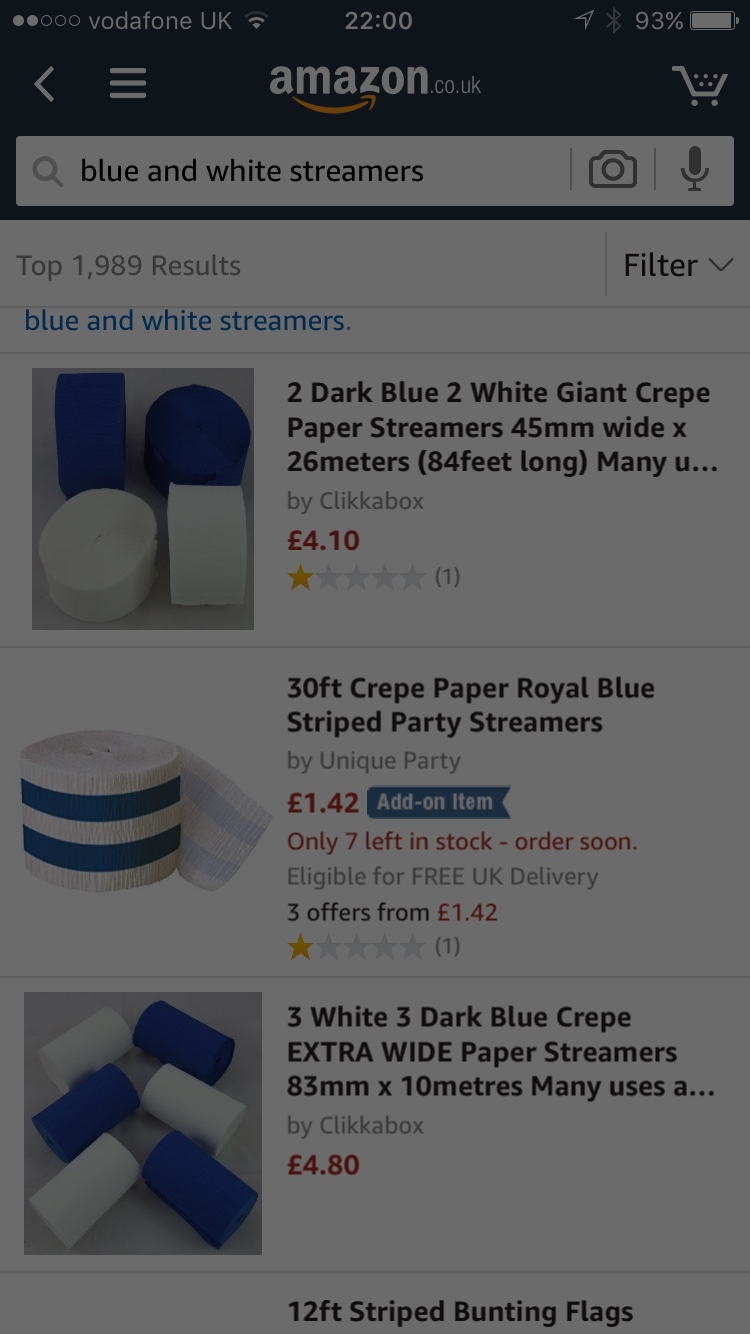The width and height of the screenshot is (750, 1334).
Task: Go to the Amazon.co.uk home logo
Action: coord(375,85)
